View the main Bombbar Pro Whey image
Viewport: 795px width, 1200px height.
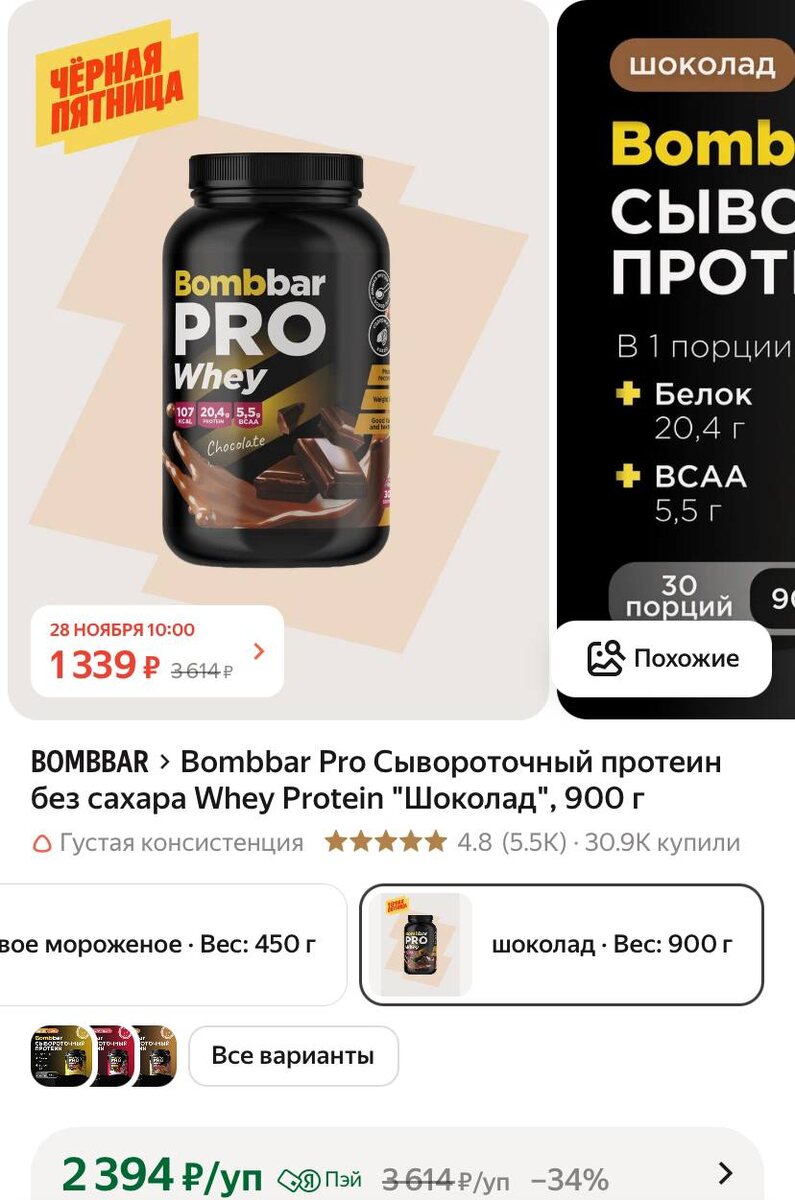277,360
